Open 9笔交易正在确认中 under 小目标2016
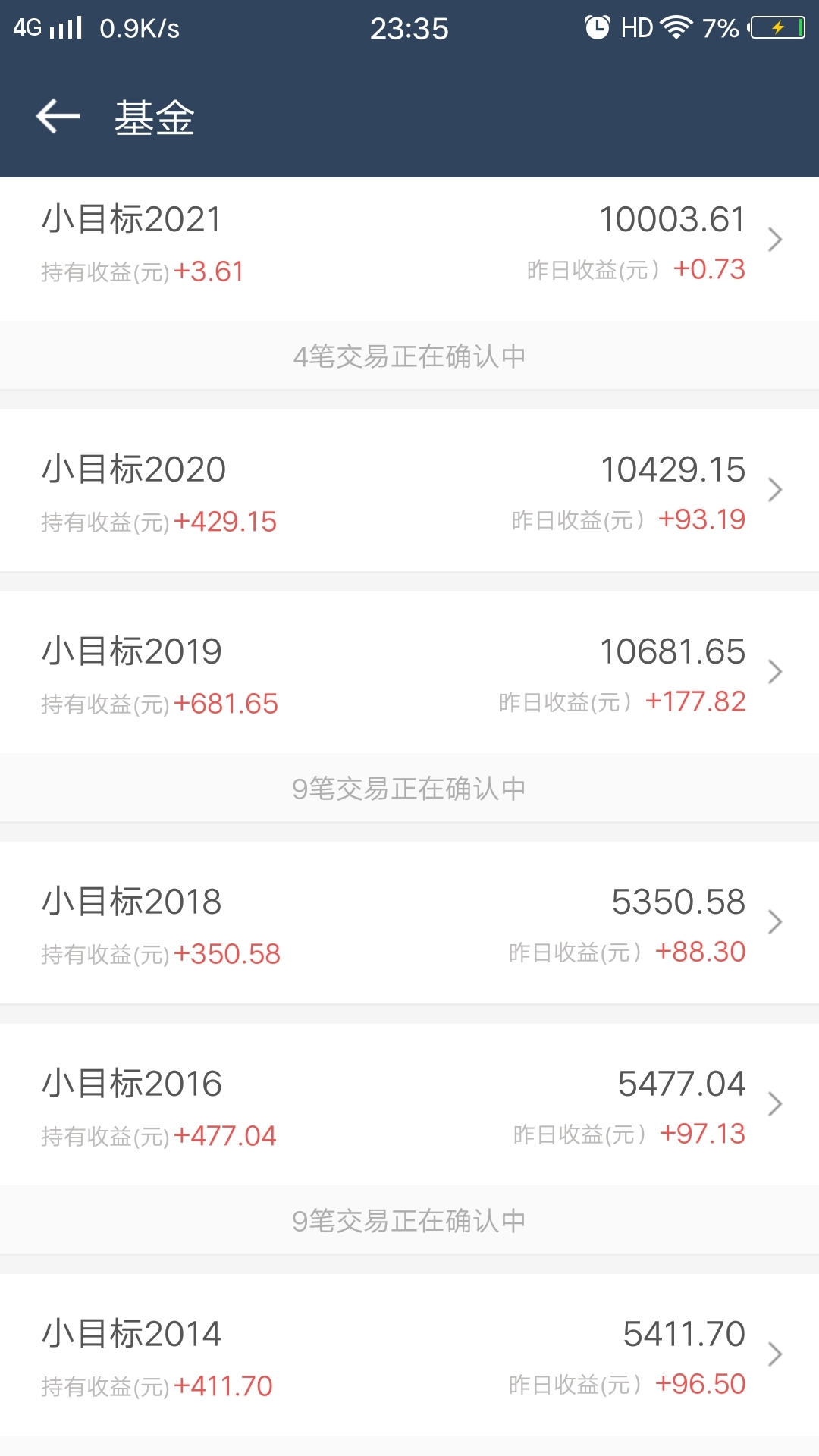Viewport: 819px width, 1456px height. [409, 1220]
